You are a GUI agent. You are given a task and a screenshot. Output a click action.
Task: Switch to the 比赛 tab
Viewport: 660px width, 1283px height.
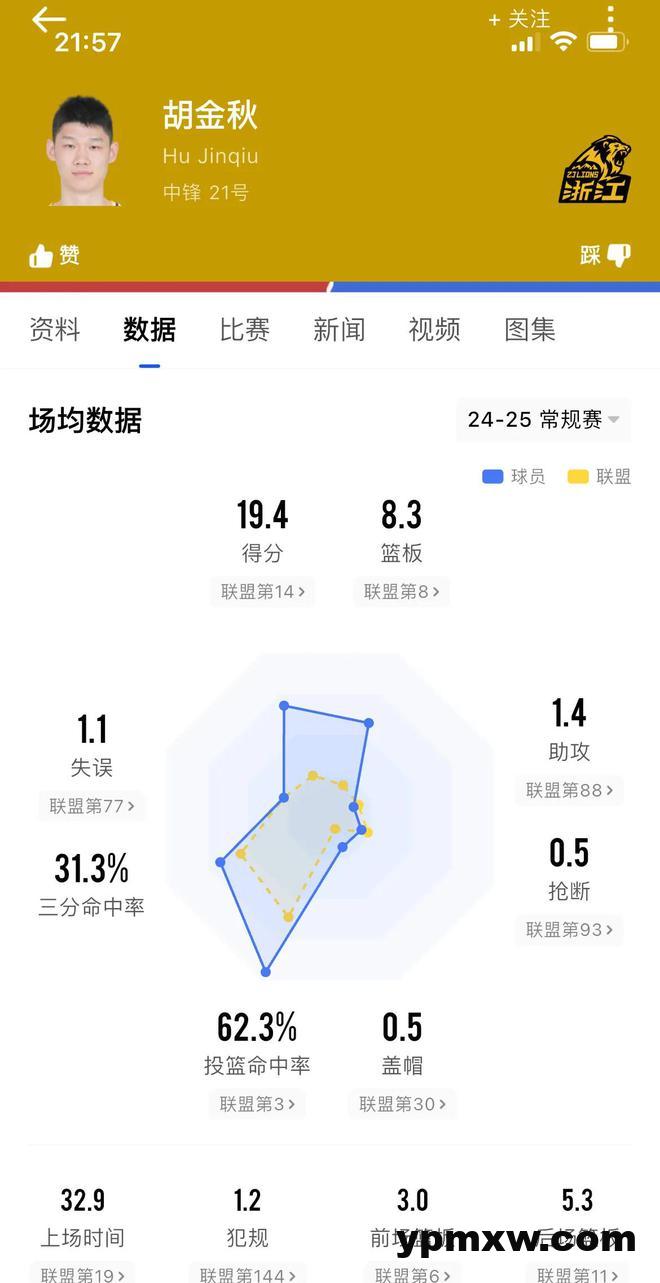point(245,329)
